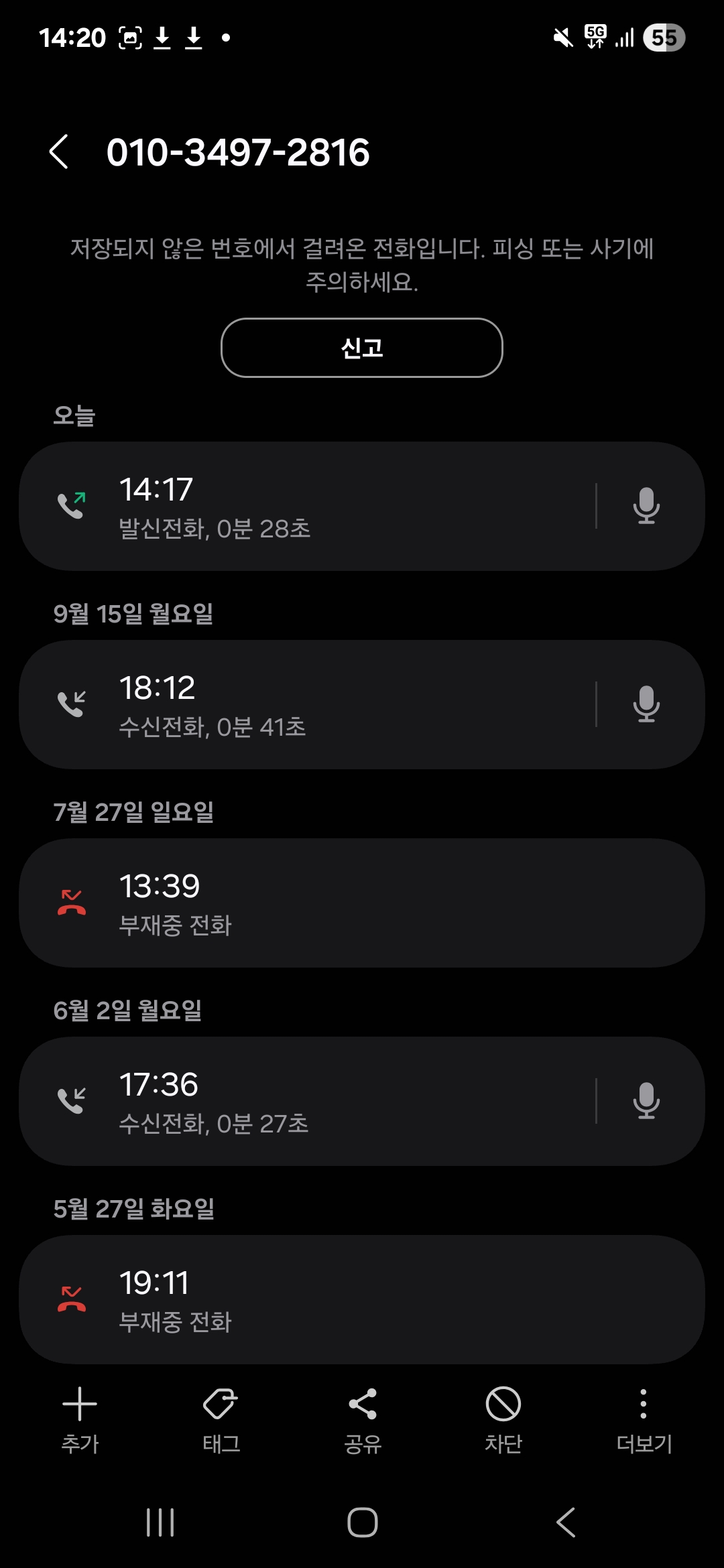Open the 18:12 incoming call entry
724x1568 pixels.
coord(302,705)
